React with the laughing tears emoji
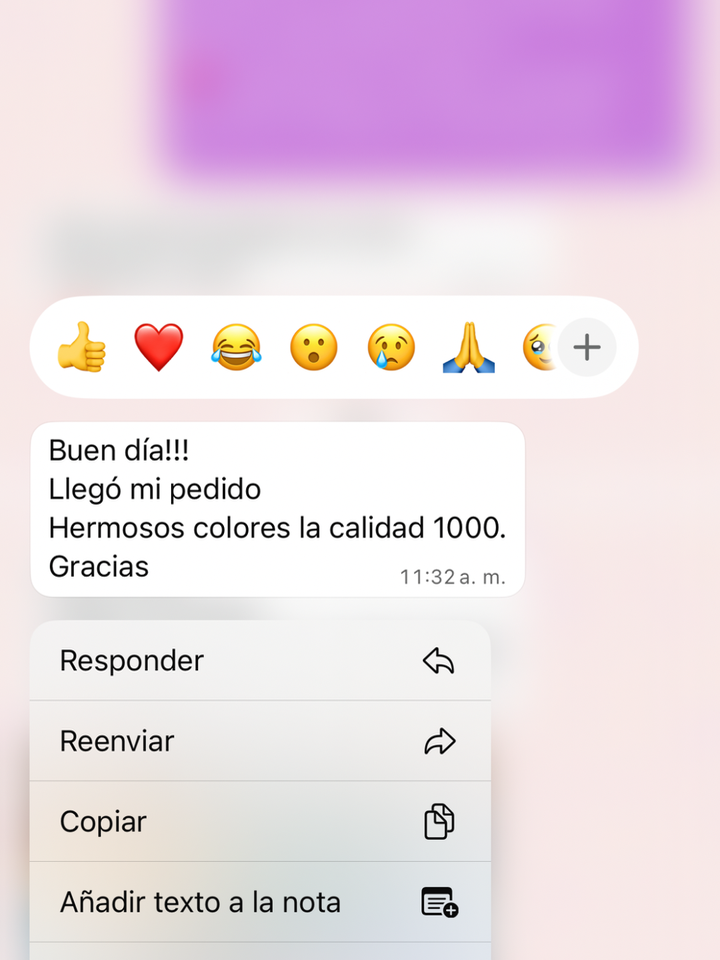 tap(236, 348)
